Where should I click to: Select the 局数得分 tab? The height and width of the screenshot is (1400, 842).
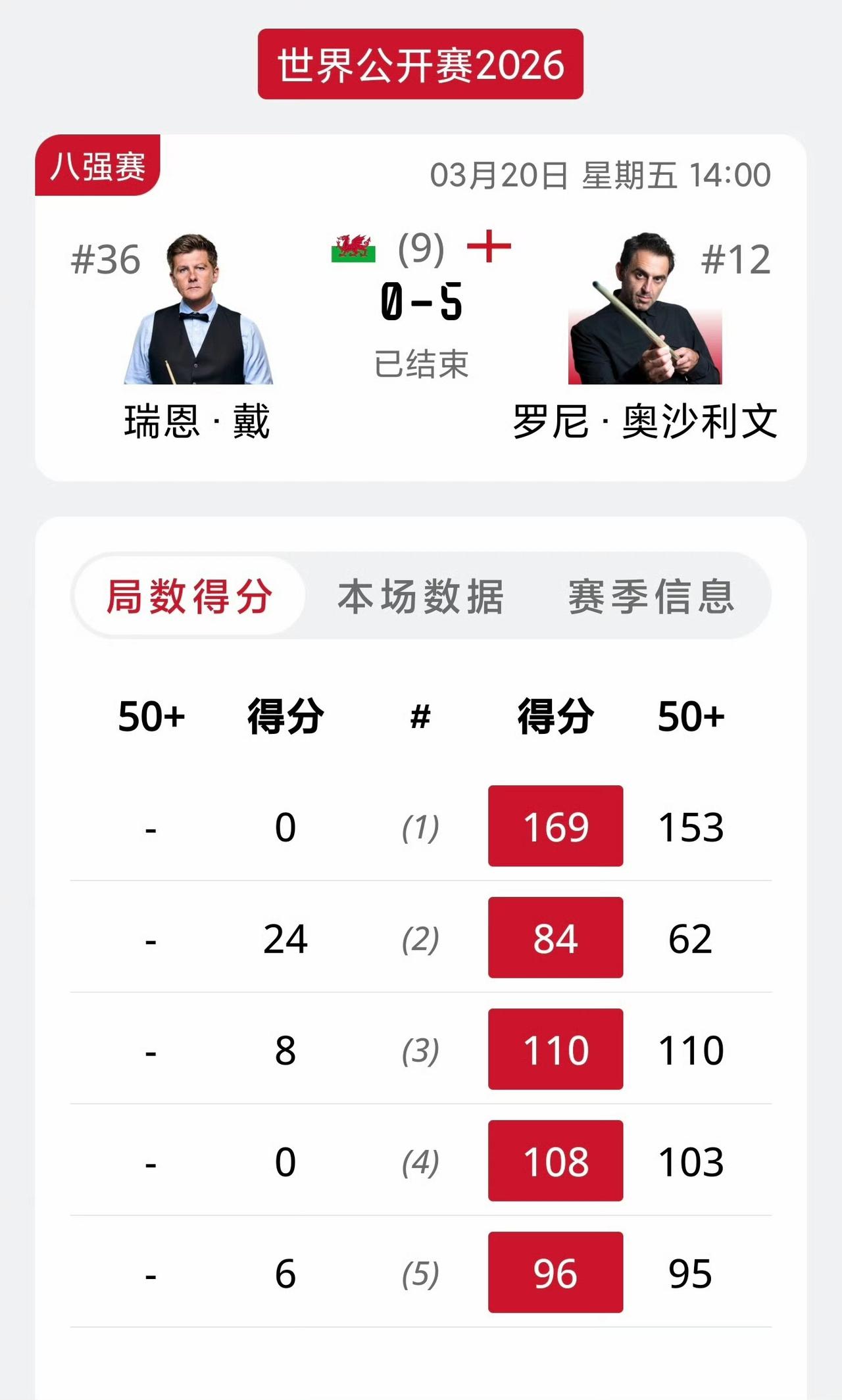pos(191,598)
